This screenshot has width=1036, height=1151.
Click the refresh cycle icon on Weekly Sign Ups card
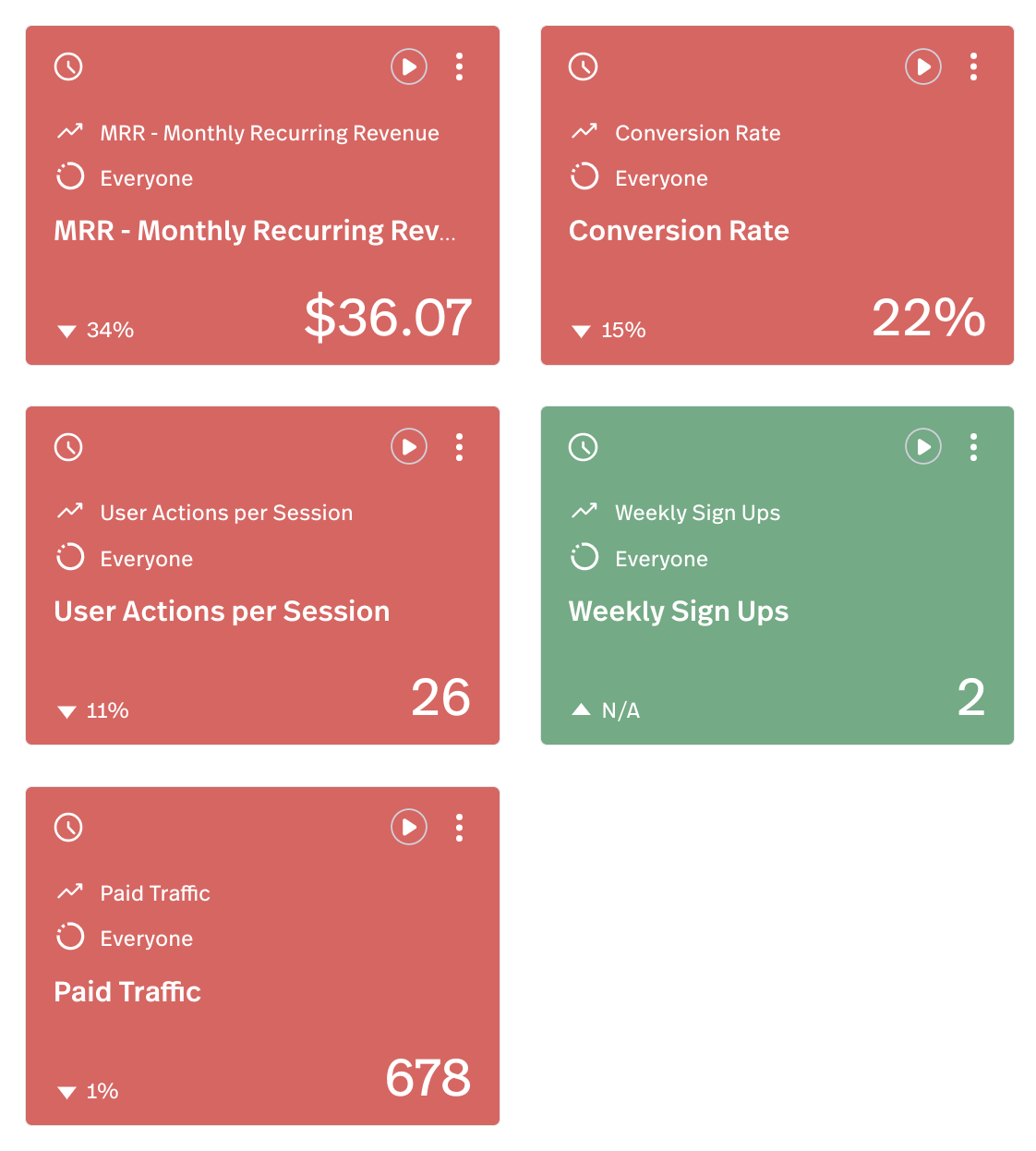click(584, 557)
